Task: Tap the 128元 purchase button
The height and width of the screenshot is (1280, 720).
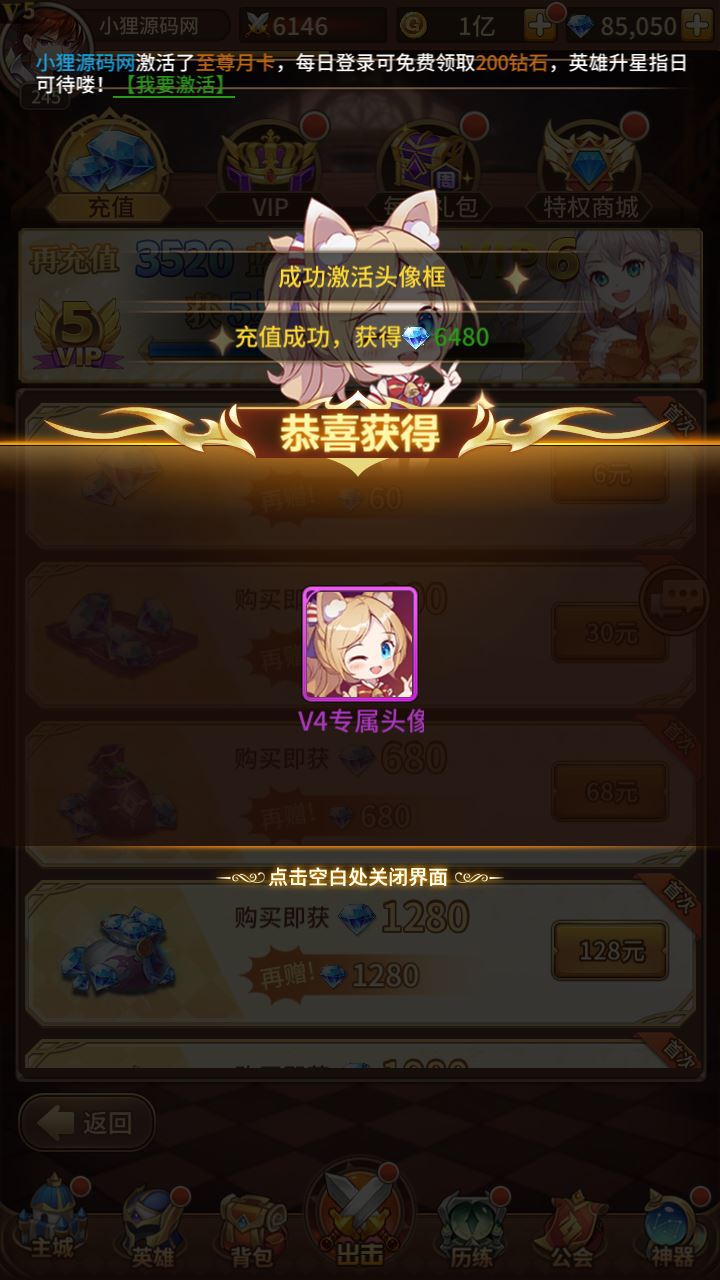Action: pyautogui.click(x=611, y=951)
